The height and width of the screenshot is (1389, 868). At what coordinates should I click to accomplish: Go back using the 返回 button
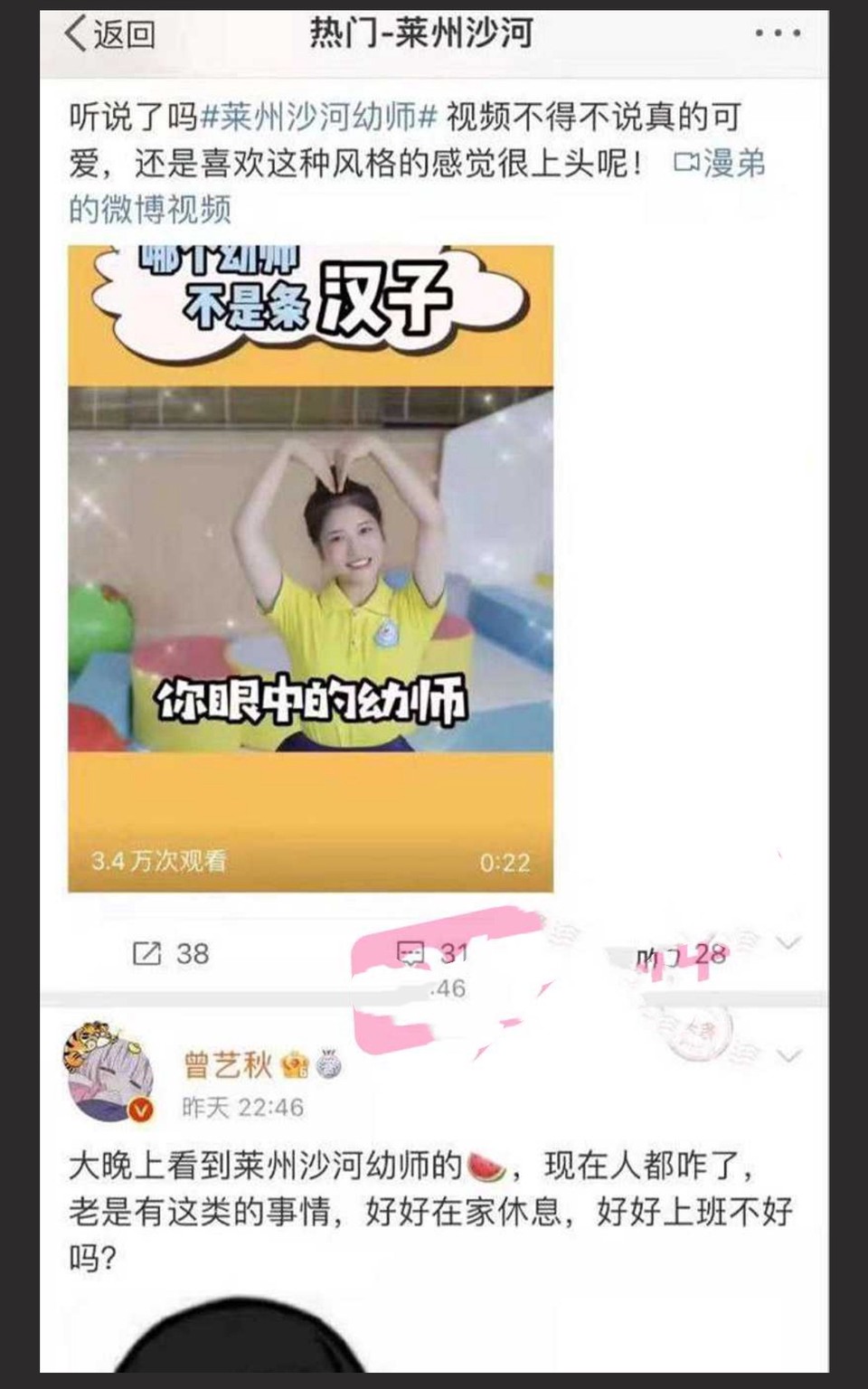click(x=109, y=34)
